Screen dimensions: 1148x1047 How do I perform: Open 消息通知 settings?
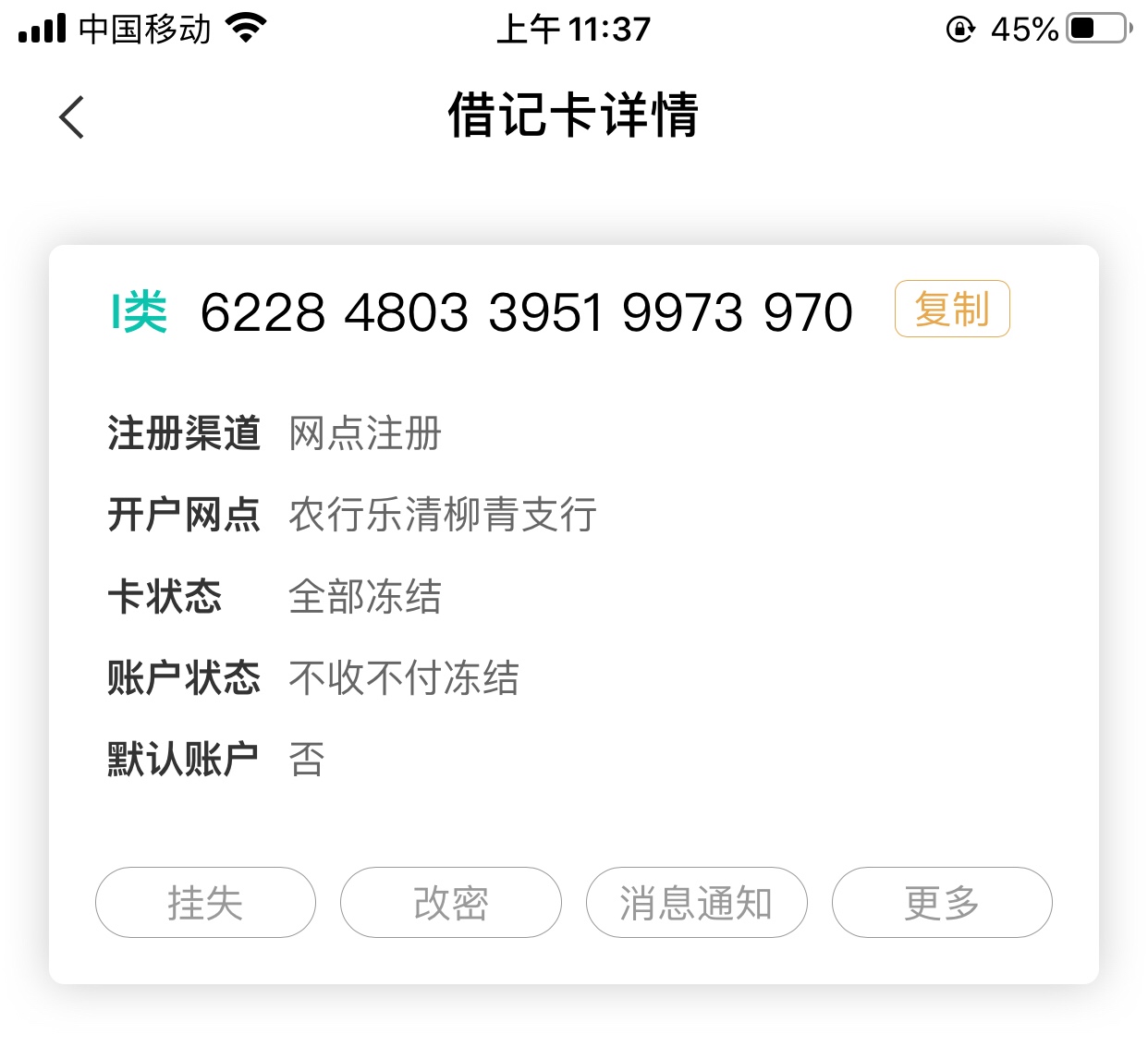coord(696,902)
